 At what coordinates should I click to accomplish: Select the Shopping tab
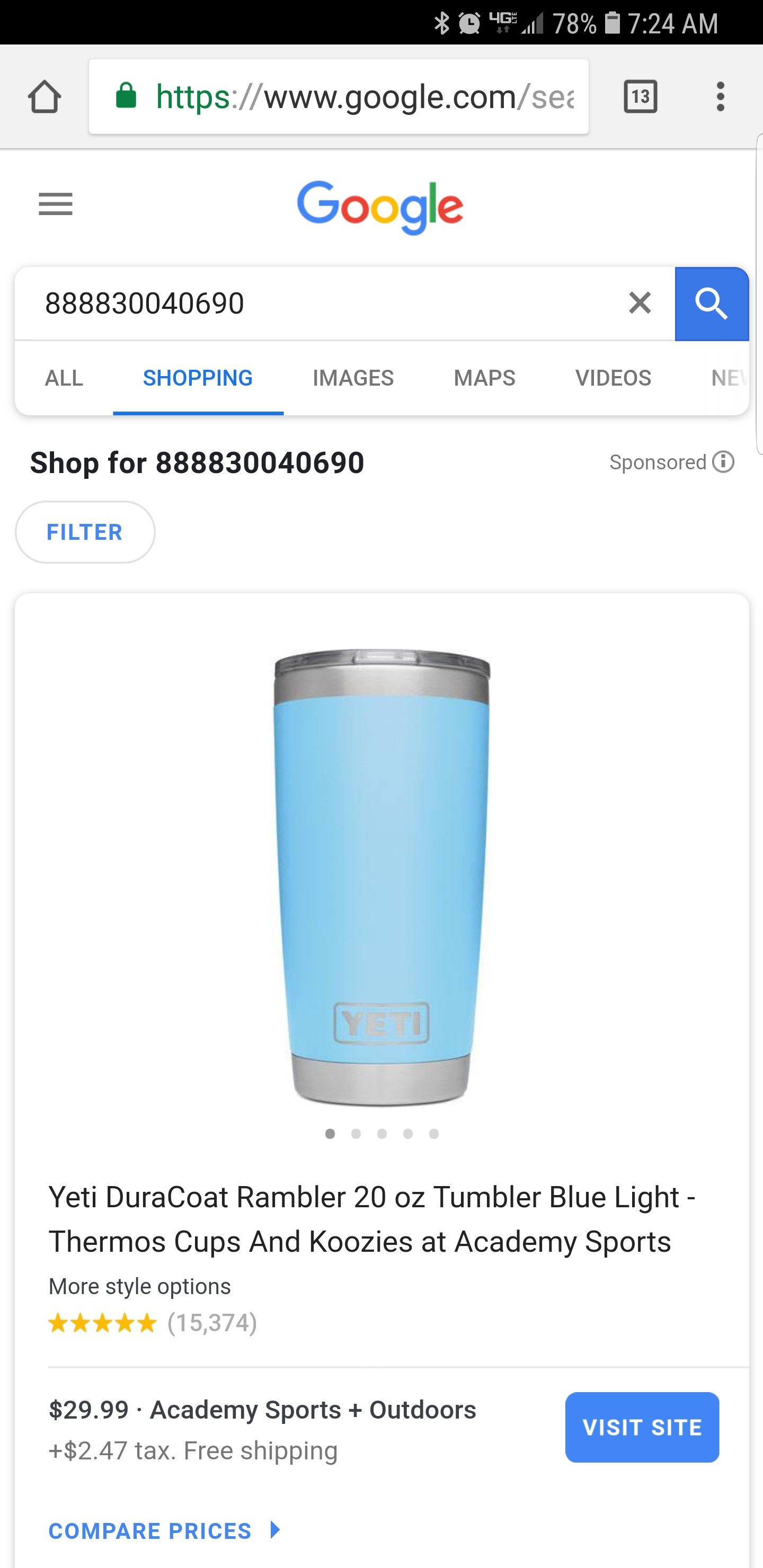198,378
